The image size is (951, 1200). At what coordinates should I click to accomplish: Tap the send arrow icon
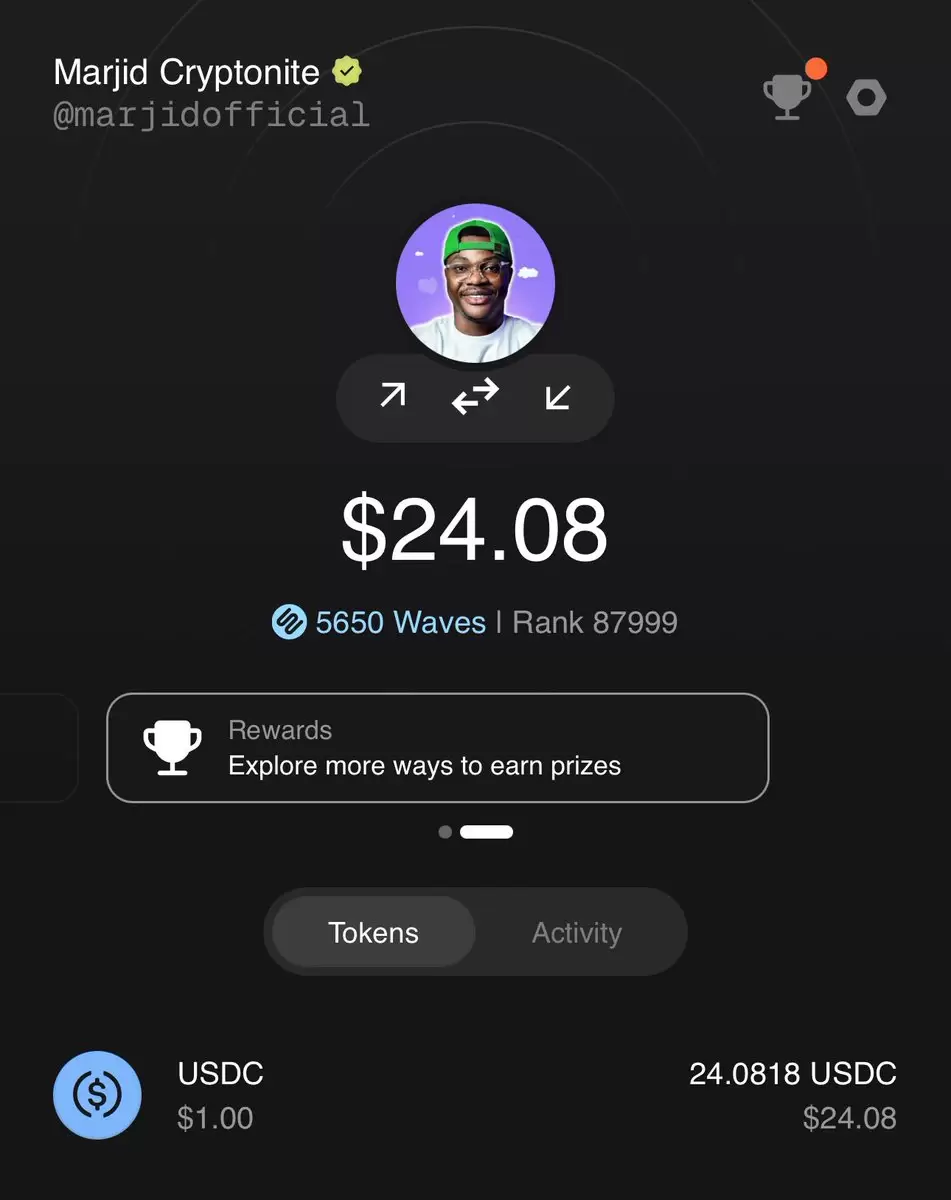[x=393, y=396]
